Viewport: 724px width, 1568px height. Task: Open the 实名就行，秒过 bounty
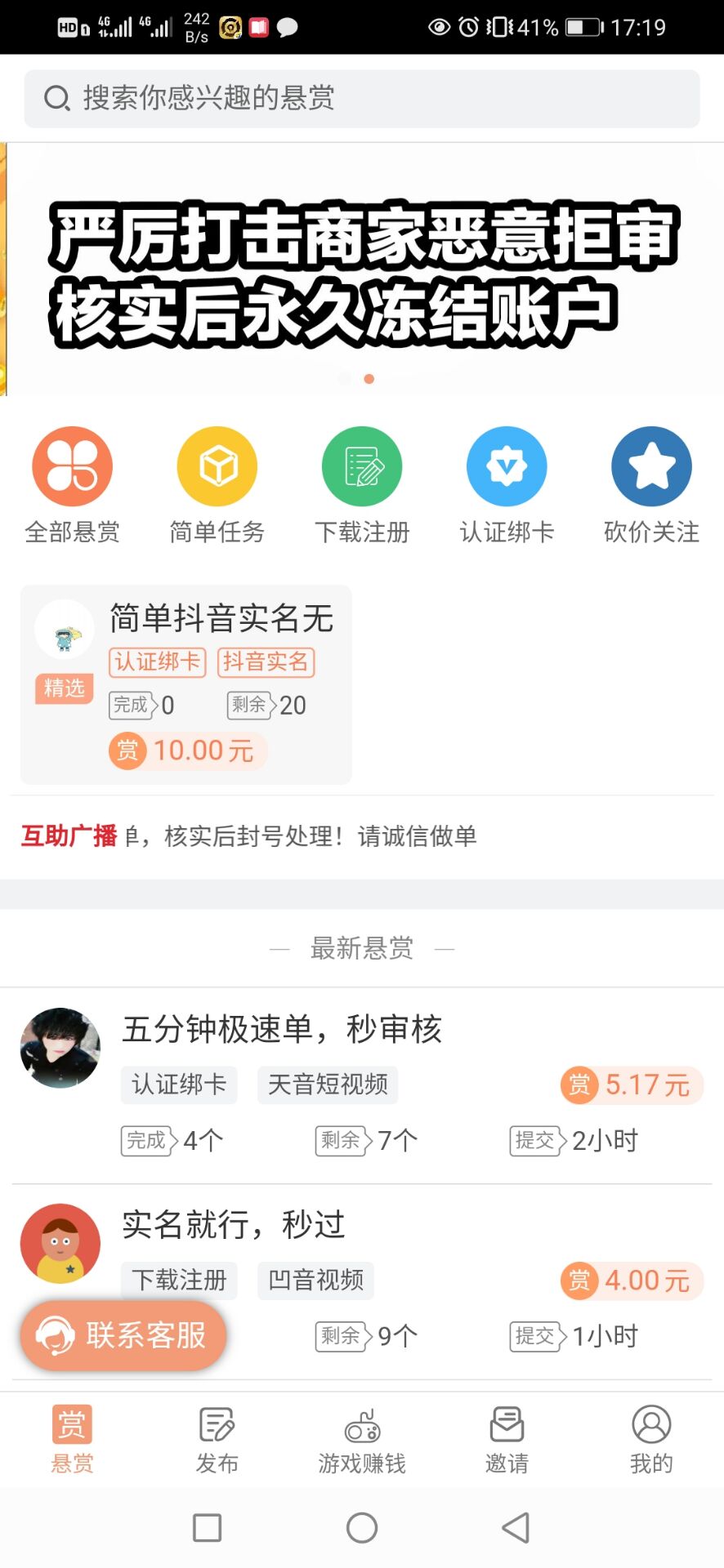coord(362,1281)
